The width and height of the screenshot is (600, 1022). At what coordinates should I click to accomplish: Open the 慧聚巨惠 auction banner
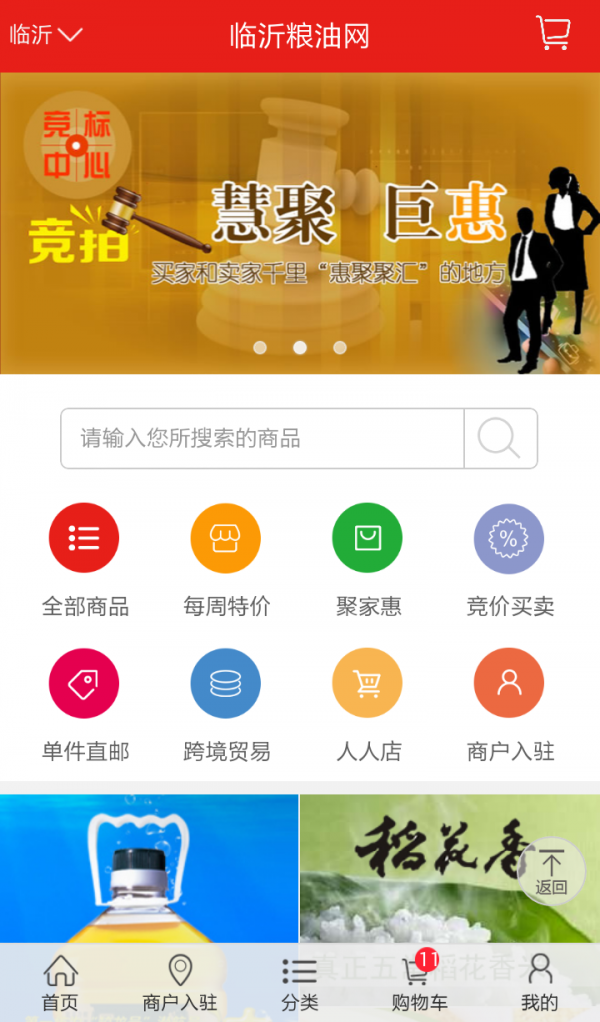300,223
